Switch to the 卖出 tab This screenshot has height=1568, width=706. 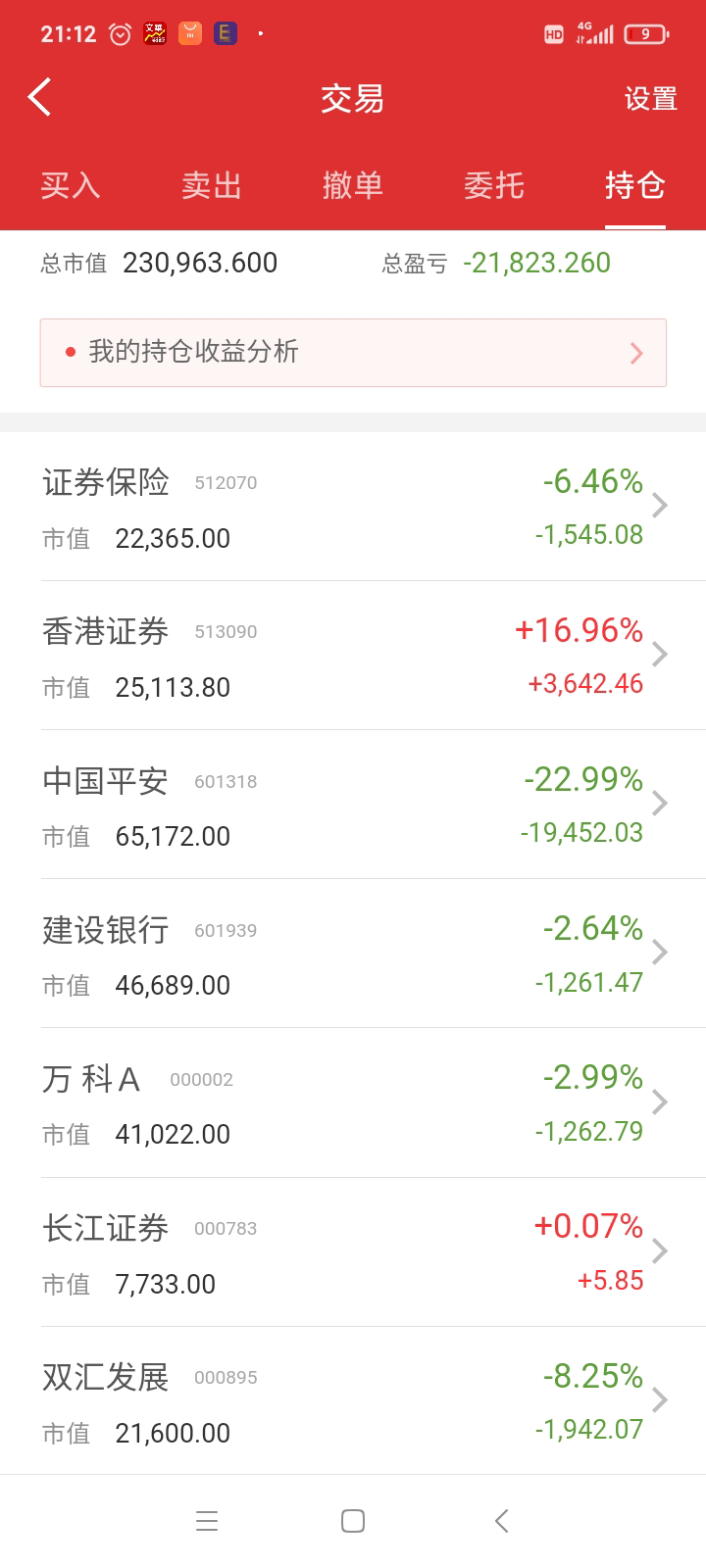pos(212,185)
